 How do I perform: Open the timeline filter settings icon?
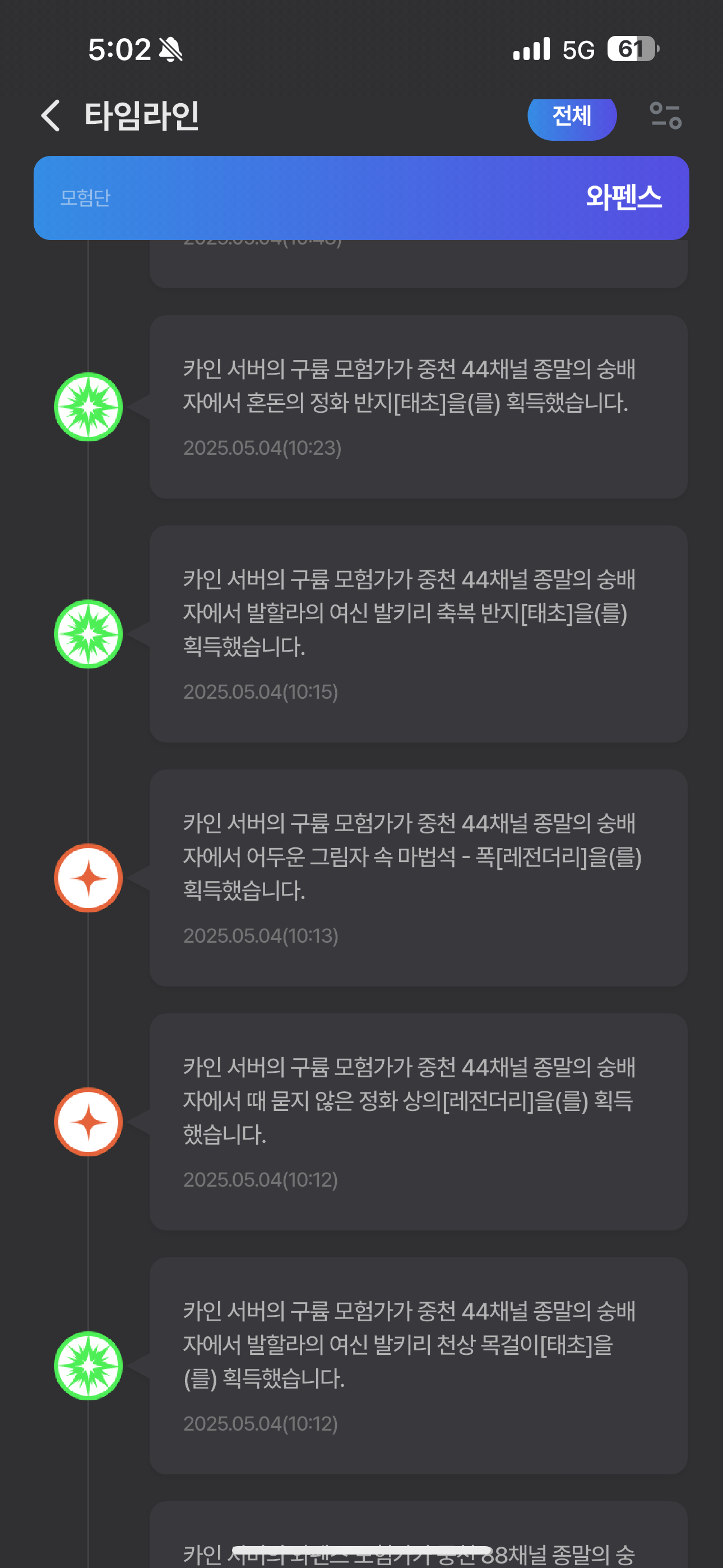[665, 116]
